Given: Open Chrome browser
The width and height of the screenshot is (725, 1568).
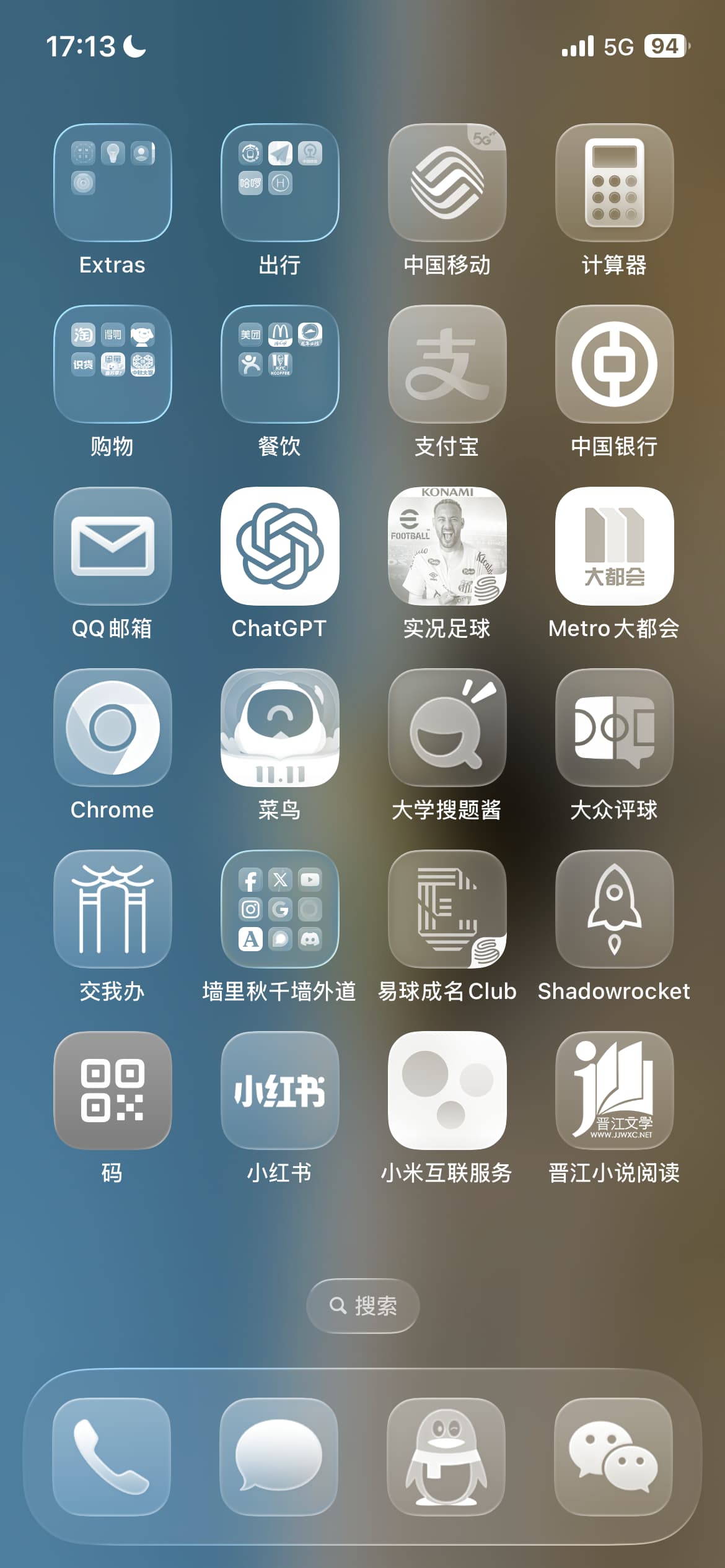Looking at the screenshot, I should tap(112, 727).
